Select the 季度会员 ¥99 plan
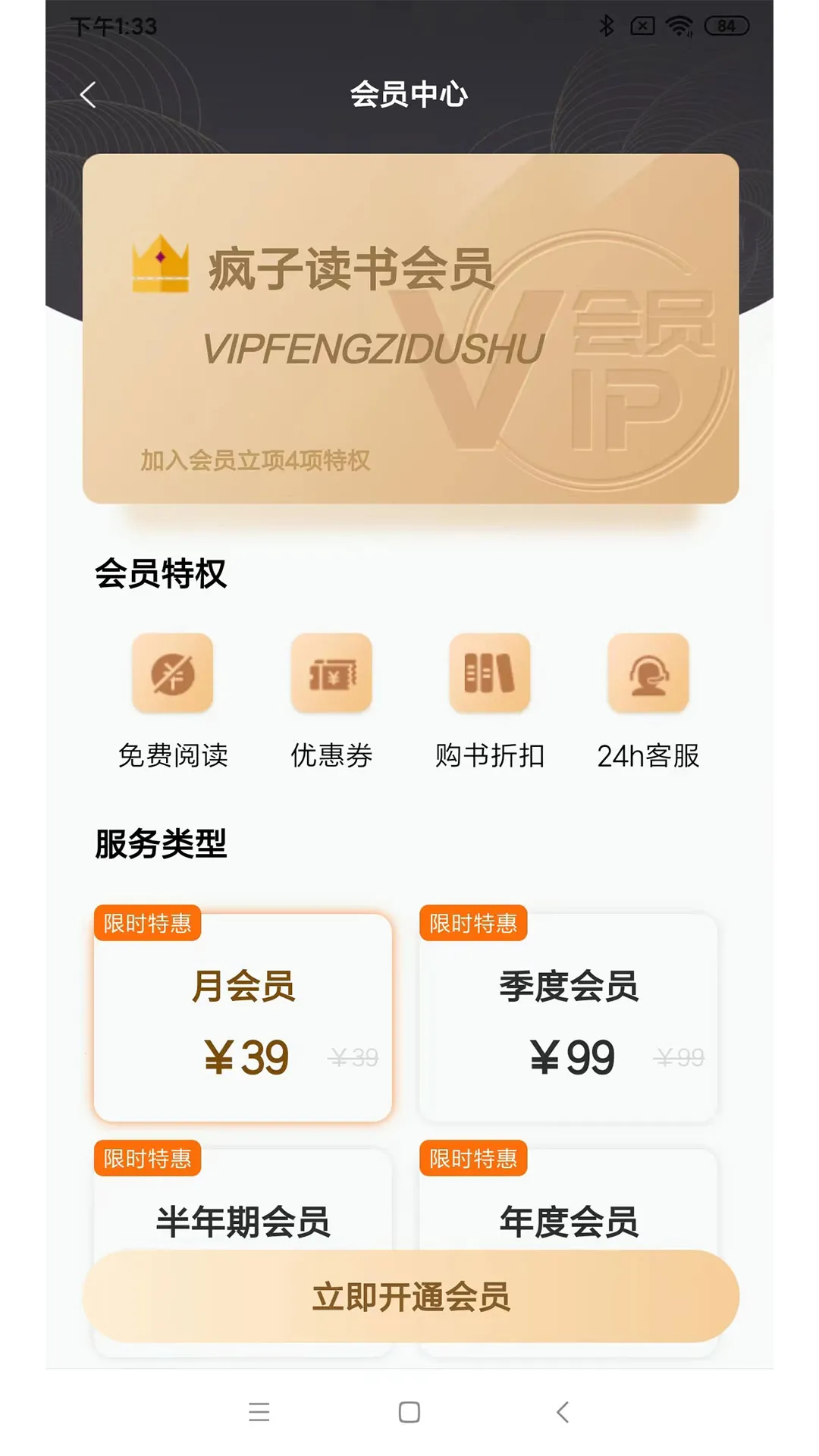819x1456 pixels. (568, 1018)
